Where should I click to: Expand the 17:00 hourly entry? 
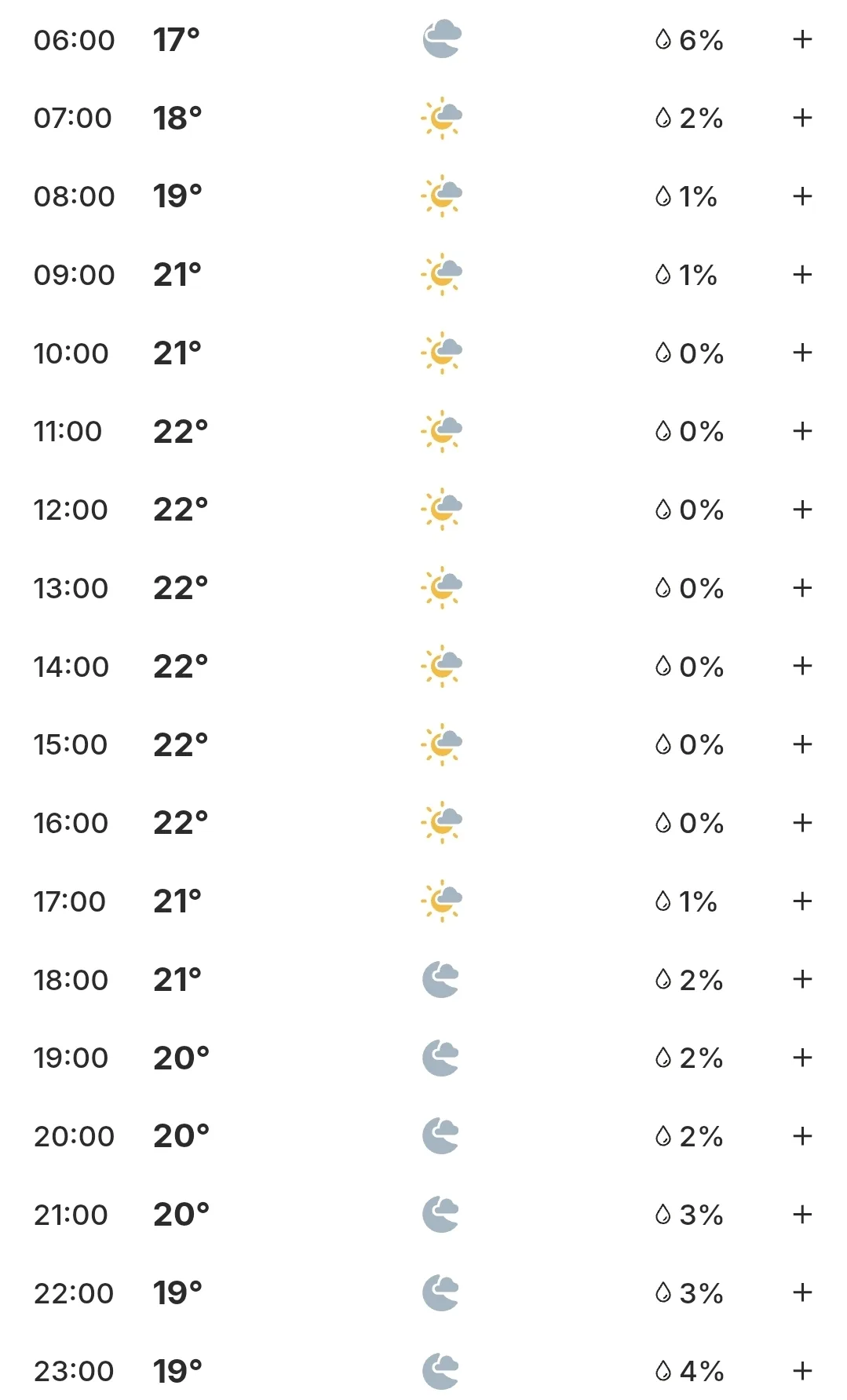[801, 901]
